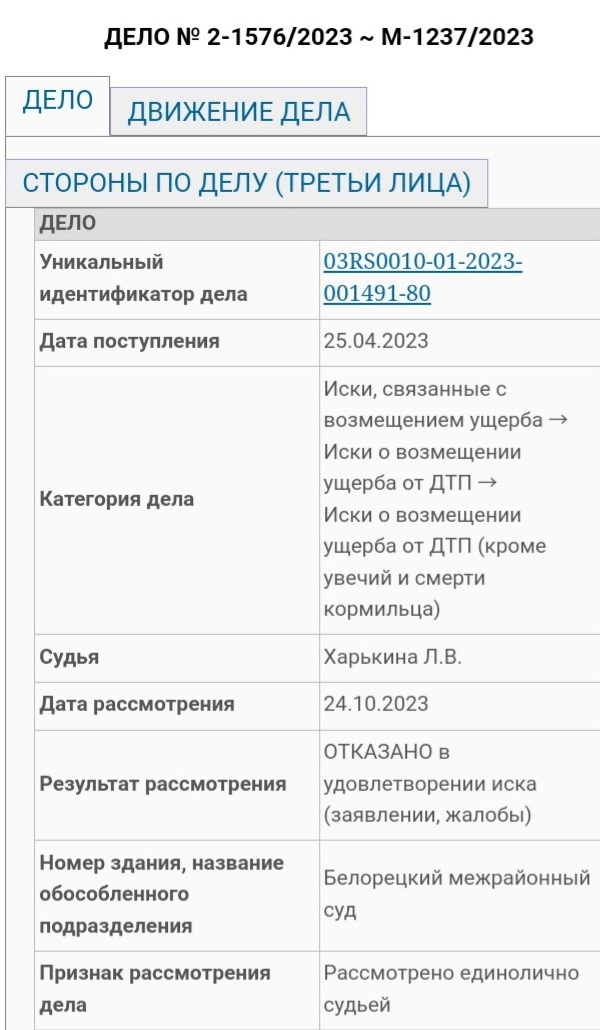Select the ДЕЛО tab
600x1030 pixels.
pos(58,101)
